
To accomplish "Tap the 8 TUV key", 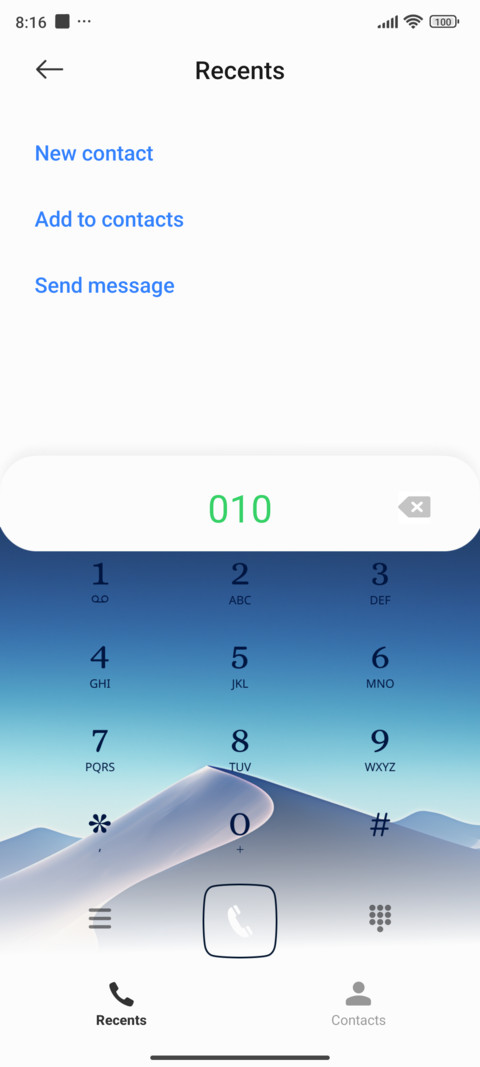I will [x=240, y=750].
